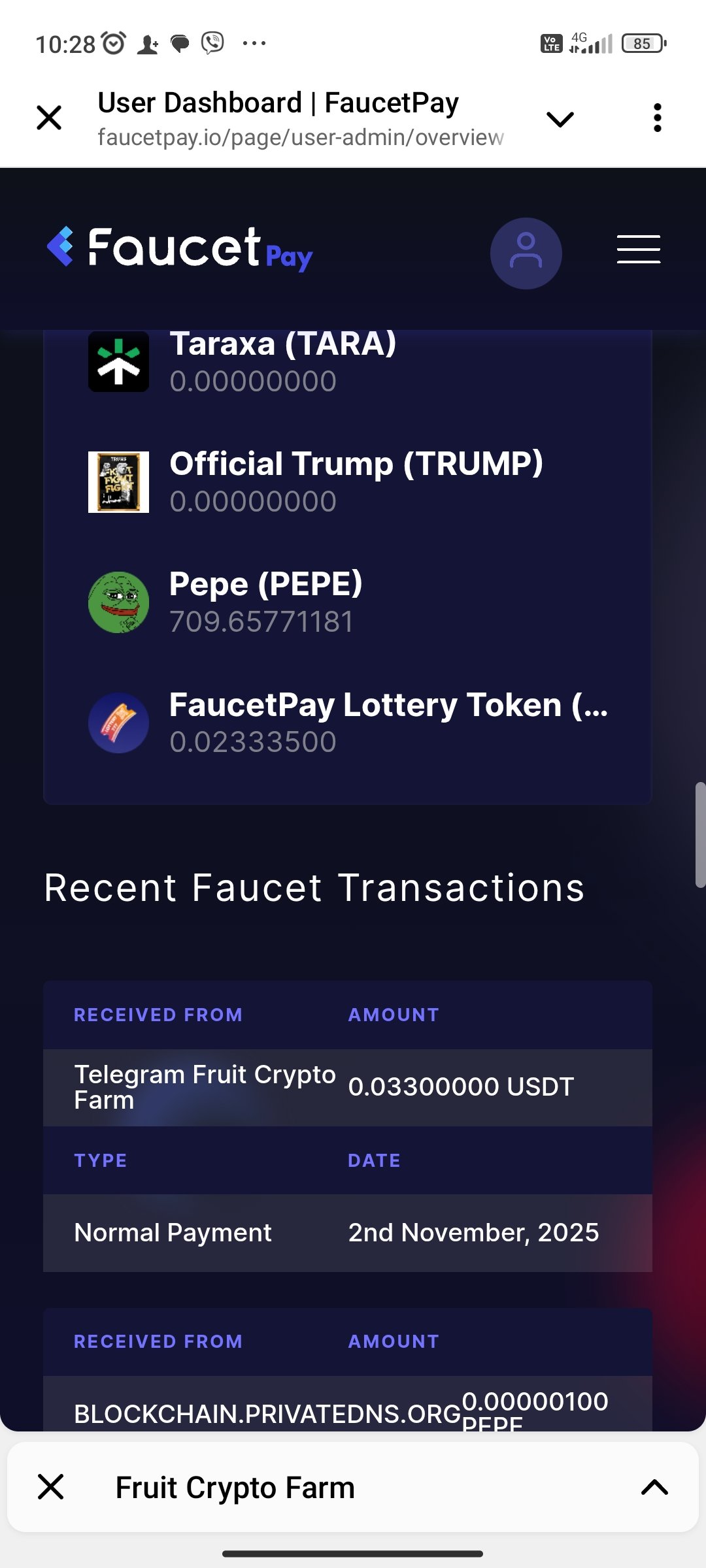
Task: Close the FaucetPay browser tab
Action: click(49, 118)
